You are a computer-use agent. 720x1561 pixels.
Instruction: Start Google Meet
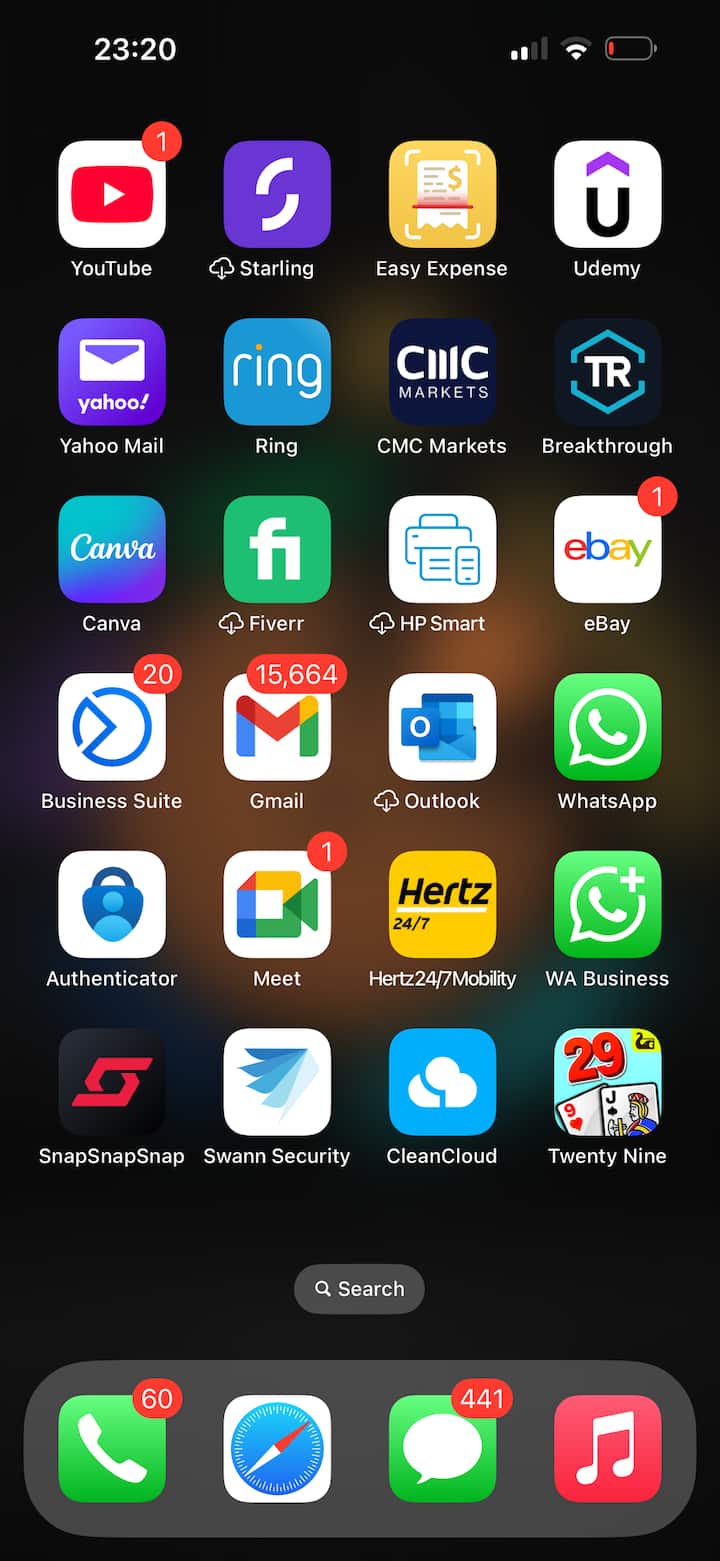click(x=277, y=904)
